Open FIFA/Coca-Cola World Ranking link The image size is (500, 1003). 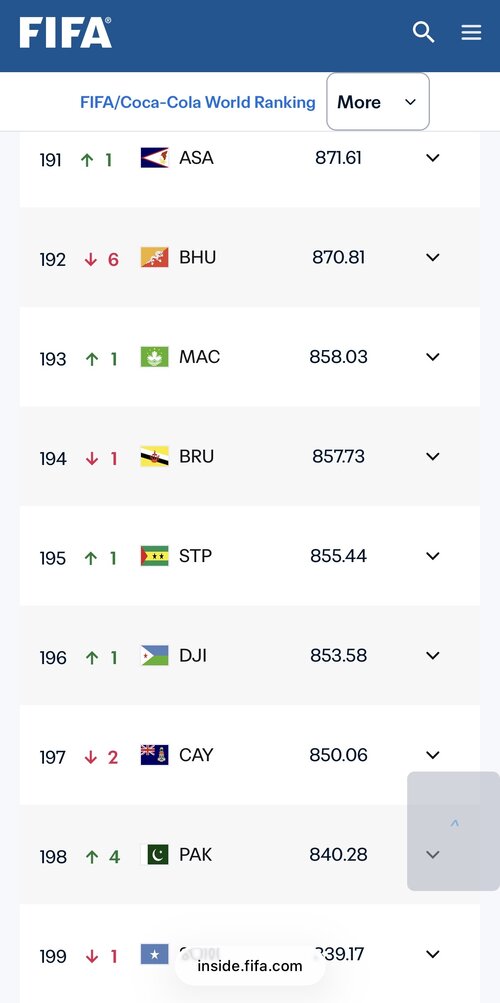pyautogui.click(x=198, y=102)
